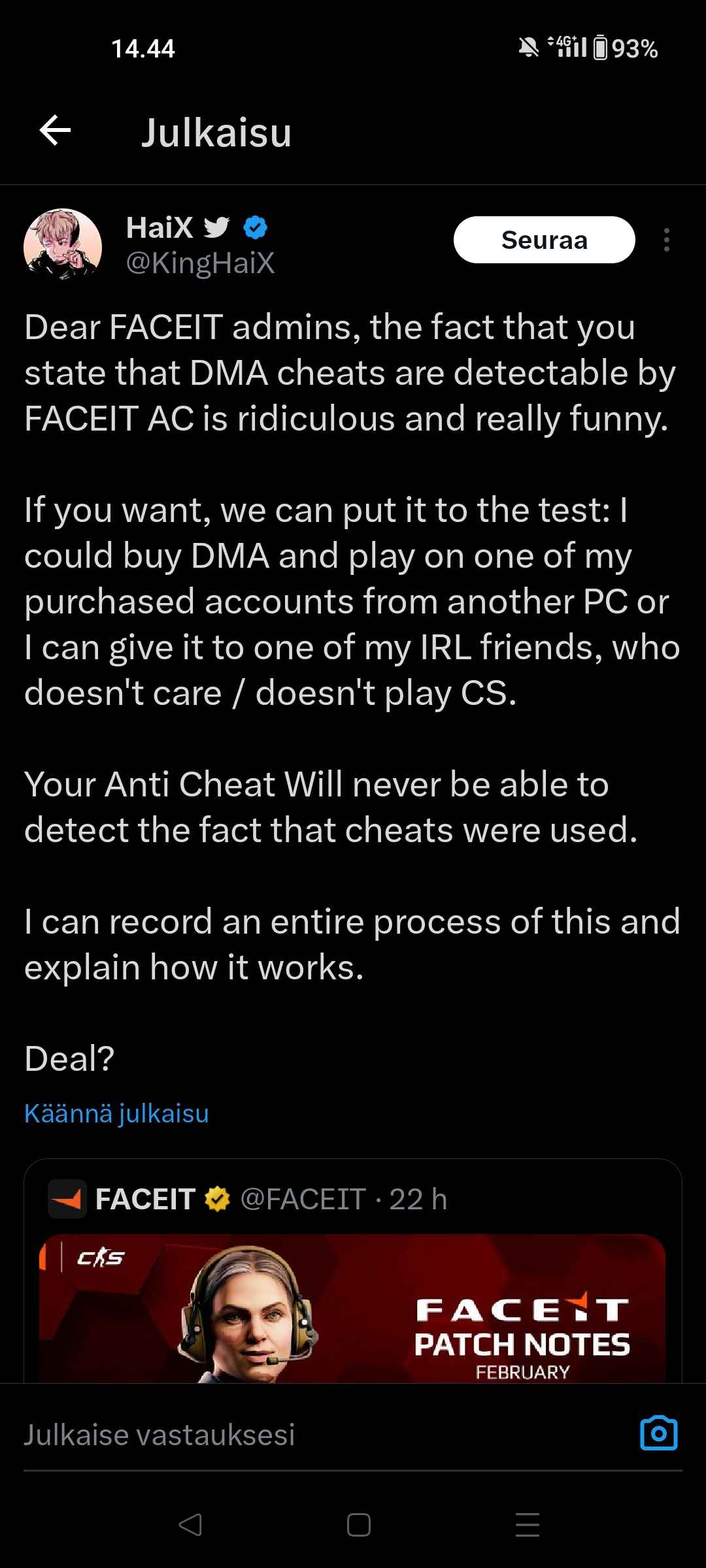
Task: Open HaiX's profile picture
Action: pos(63,244)
